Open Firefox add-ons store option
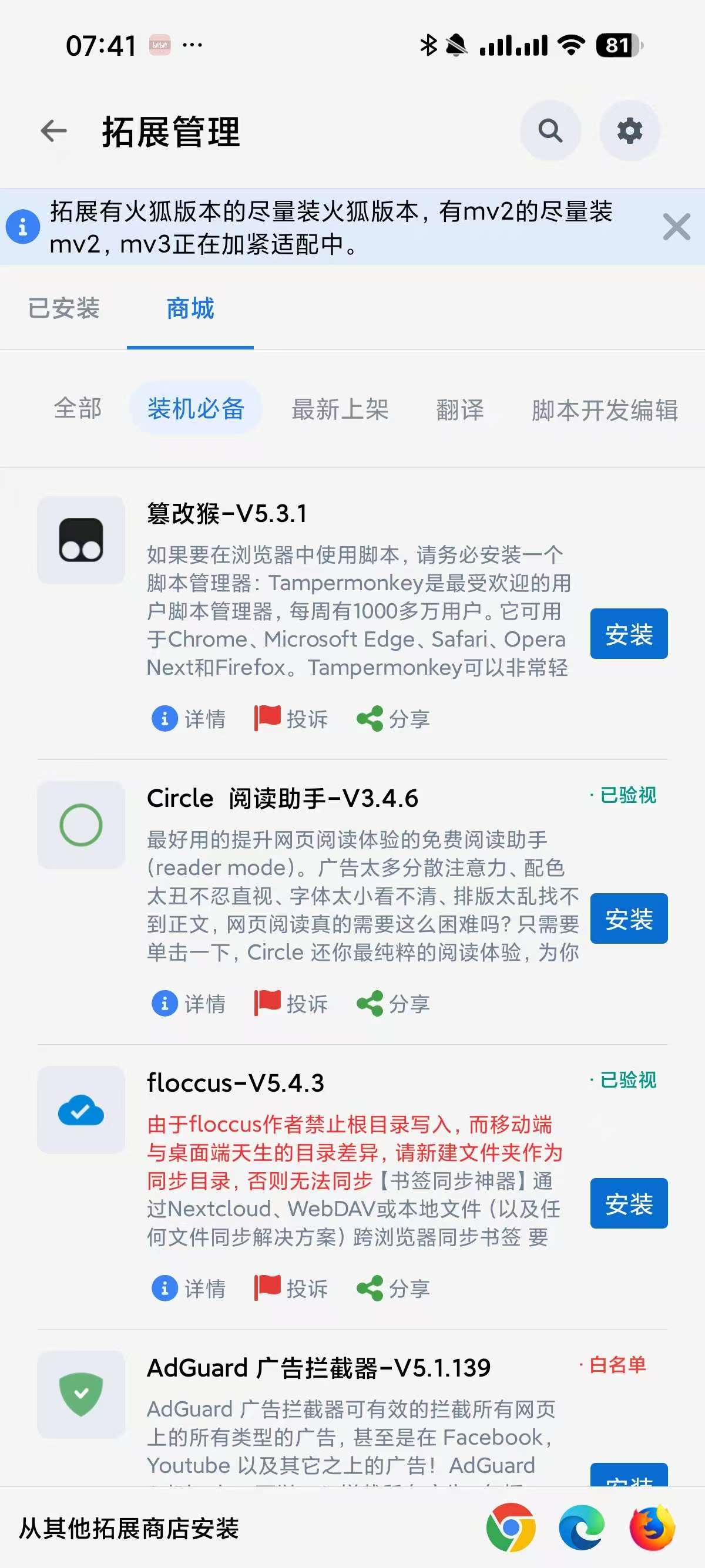 [x=652, y=1527]
